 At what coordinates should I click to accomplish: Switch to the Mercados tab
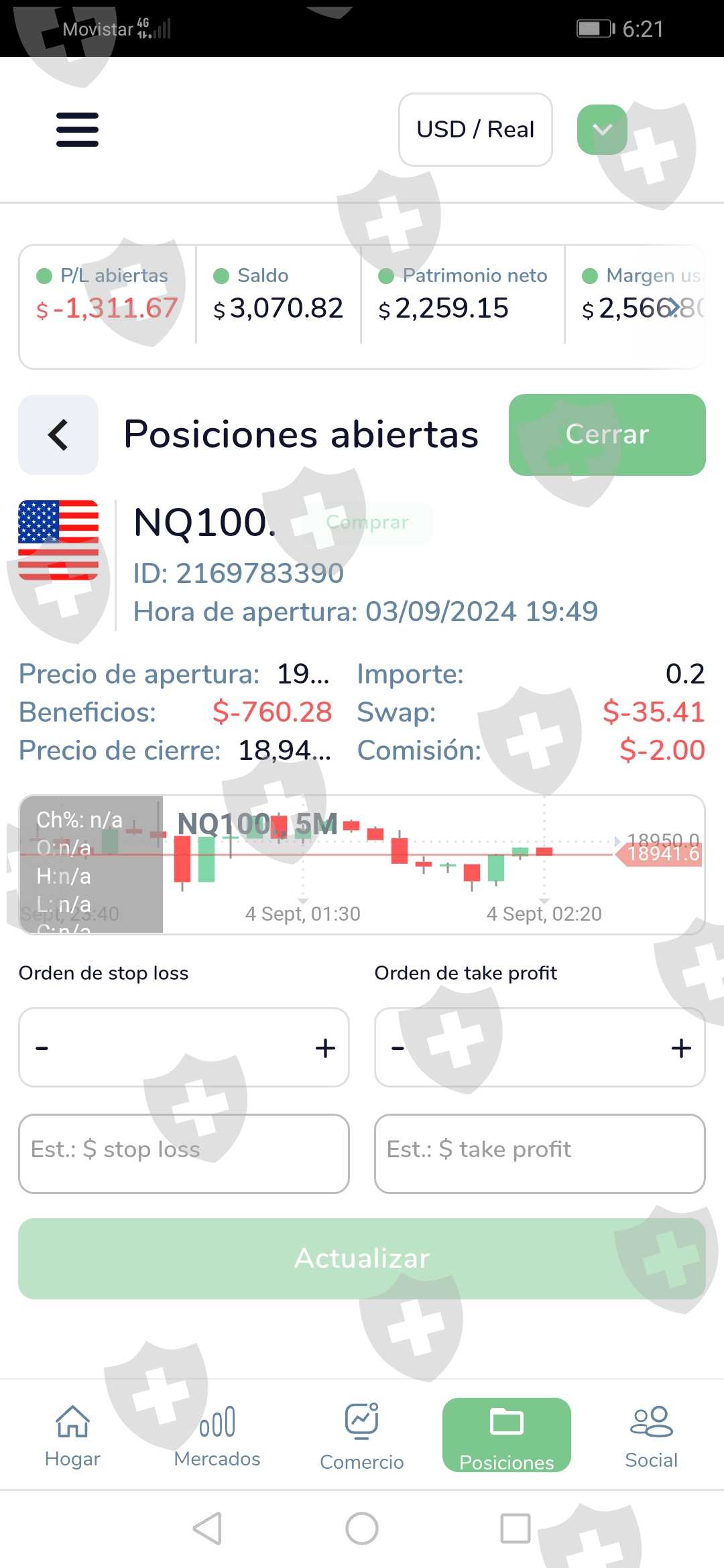tap(217, 1435)
